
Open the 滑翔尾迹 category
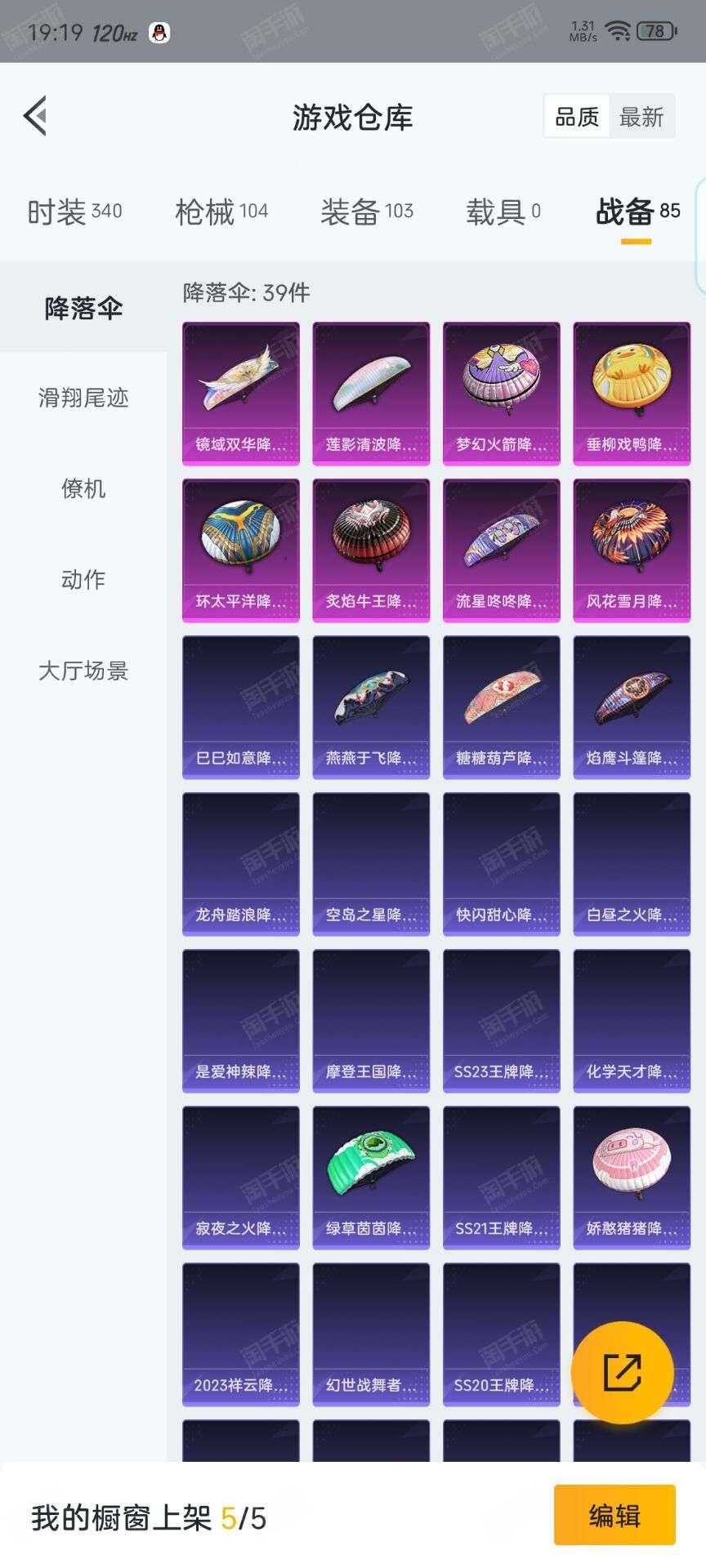click(83, 398)
